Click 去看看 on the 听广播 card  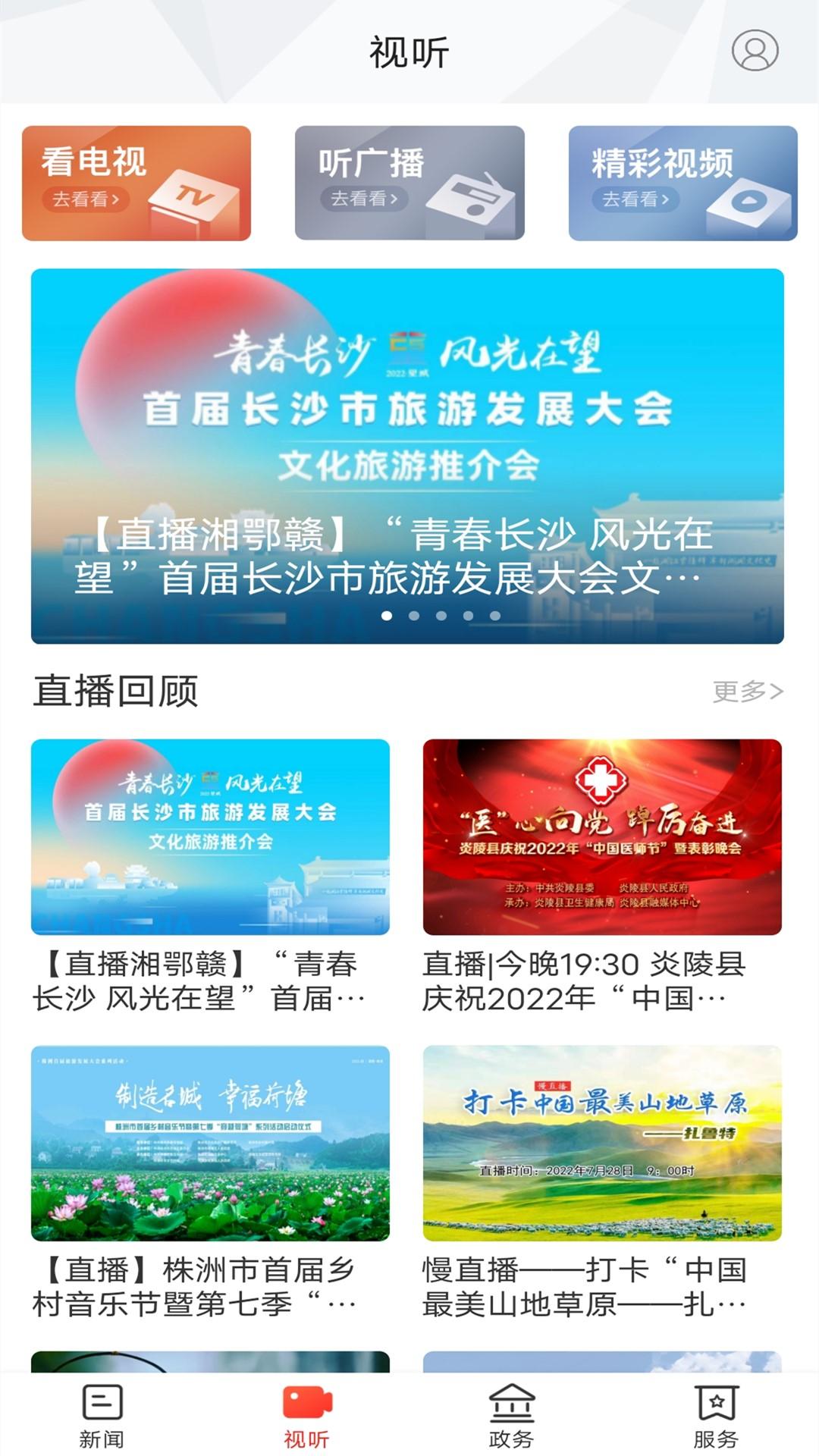tap(362, 196)
